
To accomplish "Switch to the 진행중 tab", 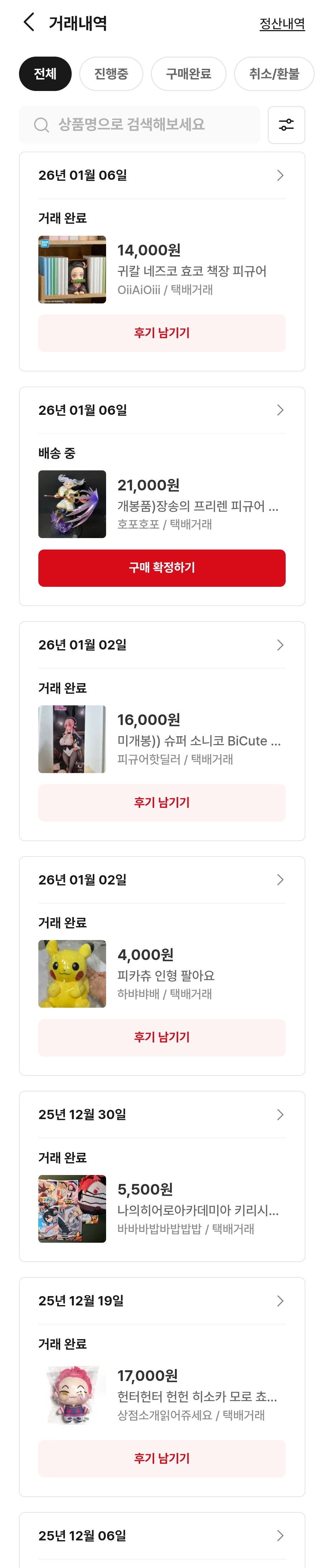I will pos(111,74).
